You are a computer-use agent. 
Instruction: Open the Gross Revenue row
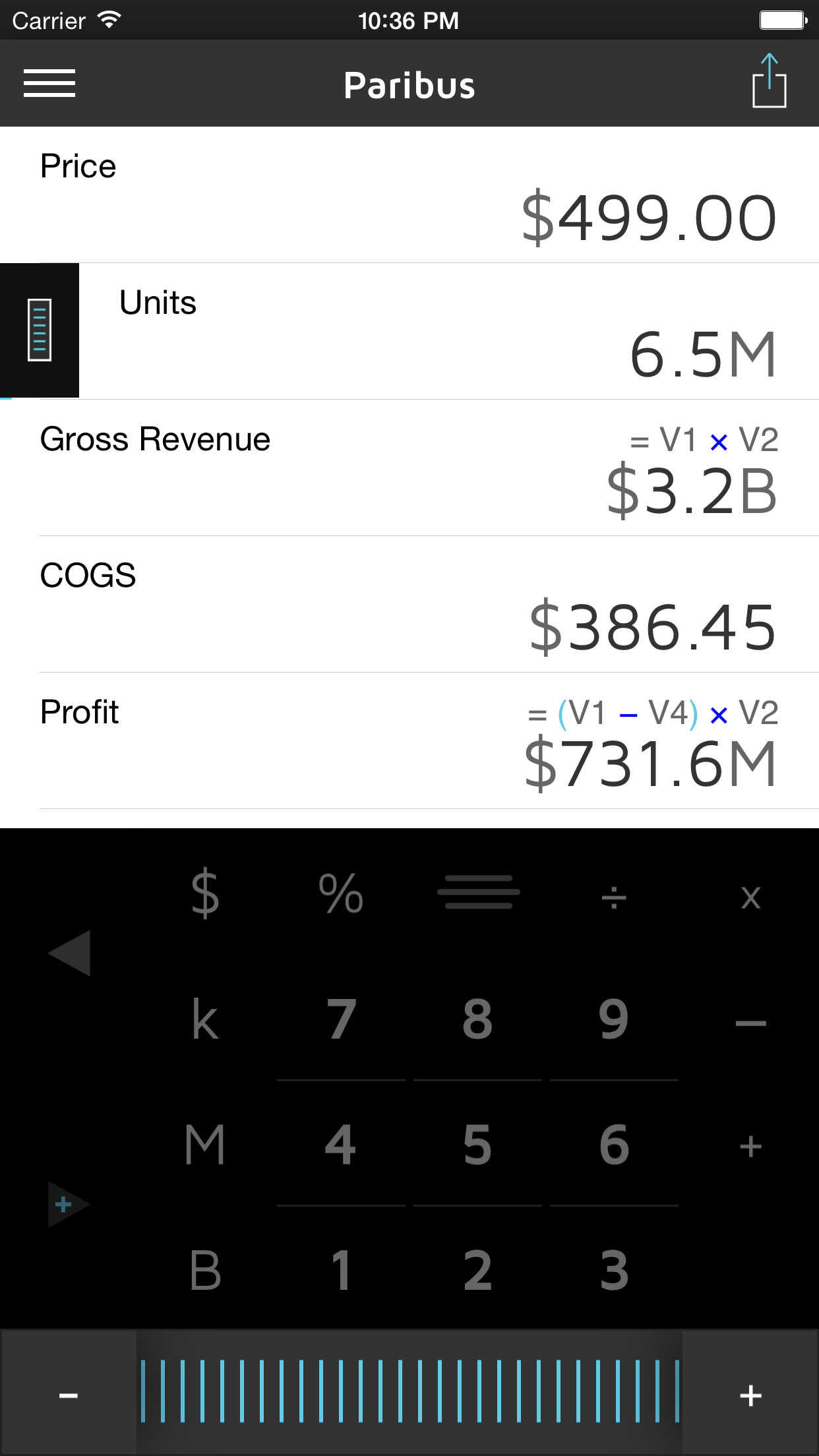click(x=409, y=468)
